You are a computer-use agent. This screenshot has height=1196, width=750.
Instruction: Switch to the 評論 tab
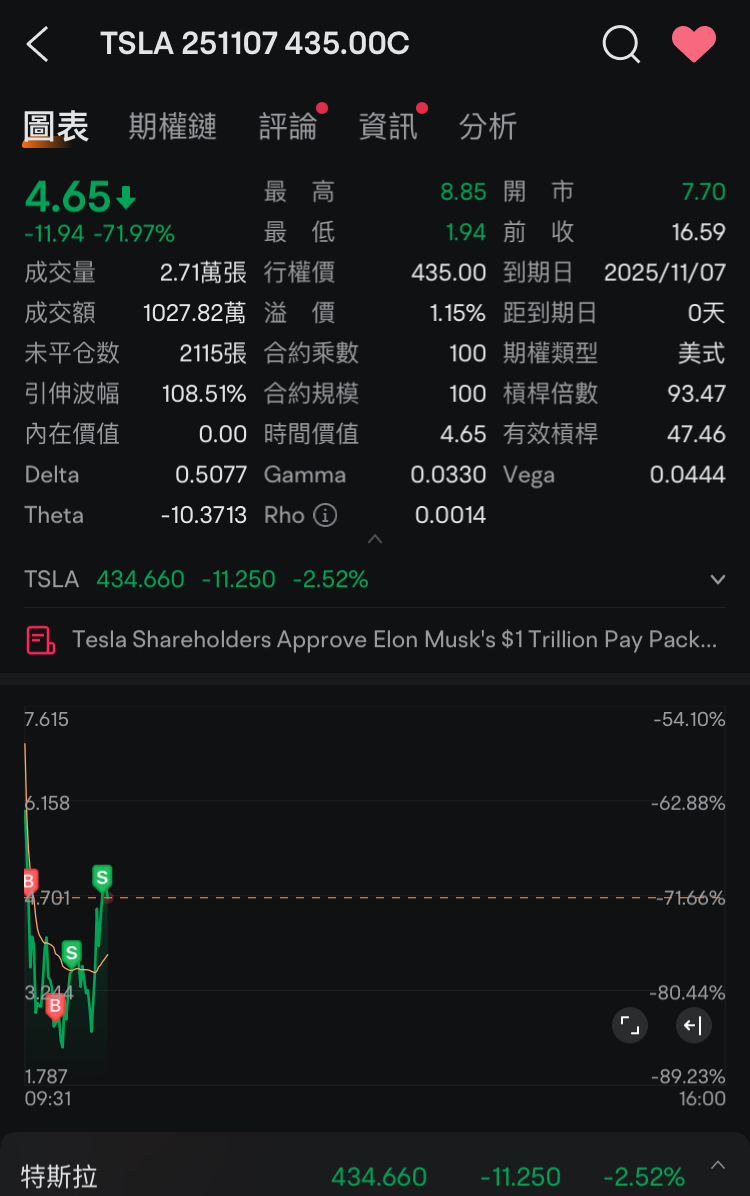[288, 126]
